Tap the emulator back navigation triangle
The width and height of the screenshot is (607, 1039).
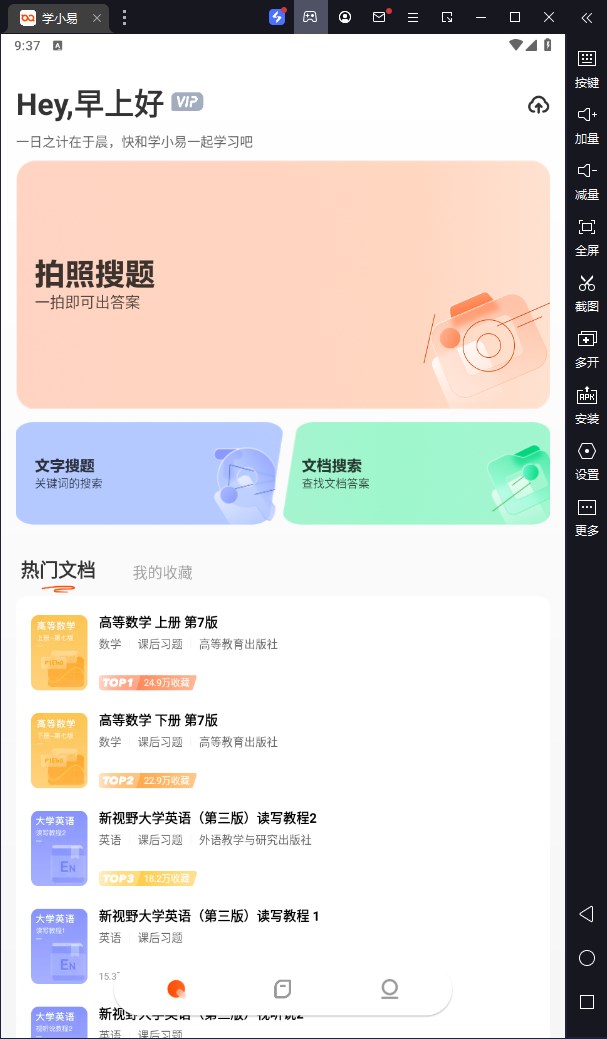587,914
